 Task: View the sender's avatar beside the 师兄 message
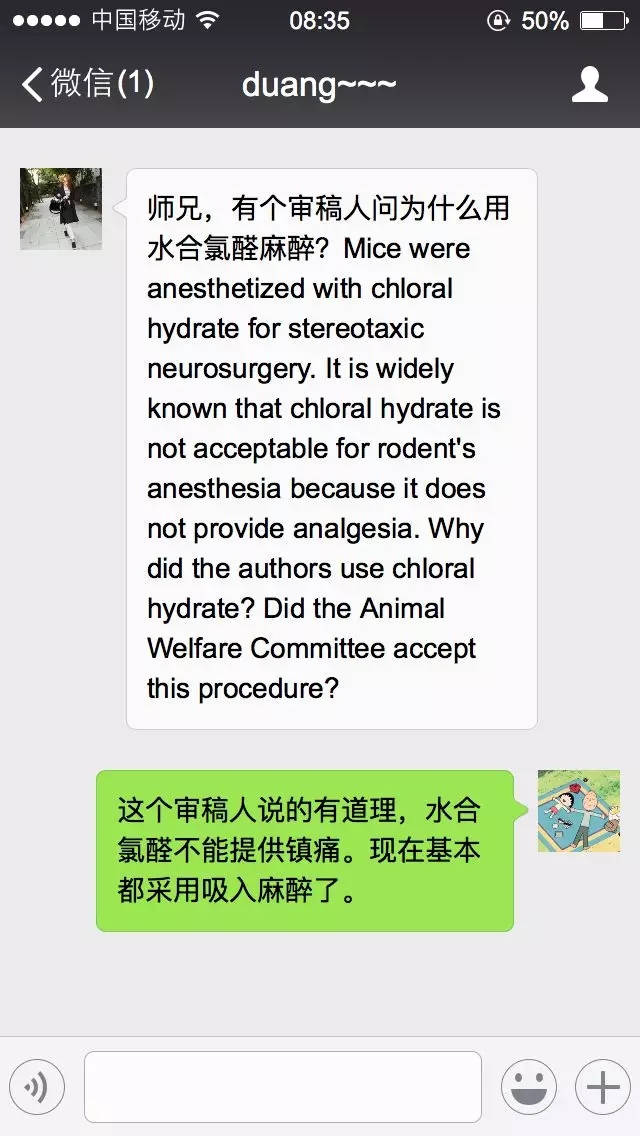tap(61, 209)
